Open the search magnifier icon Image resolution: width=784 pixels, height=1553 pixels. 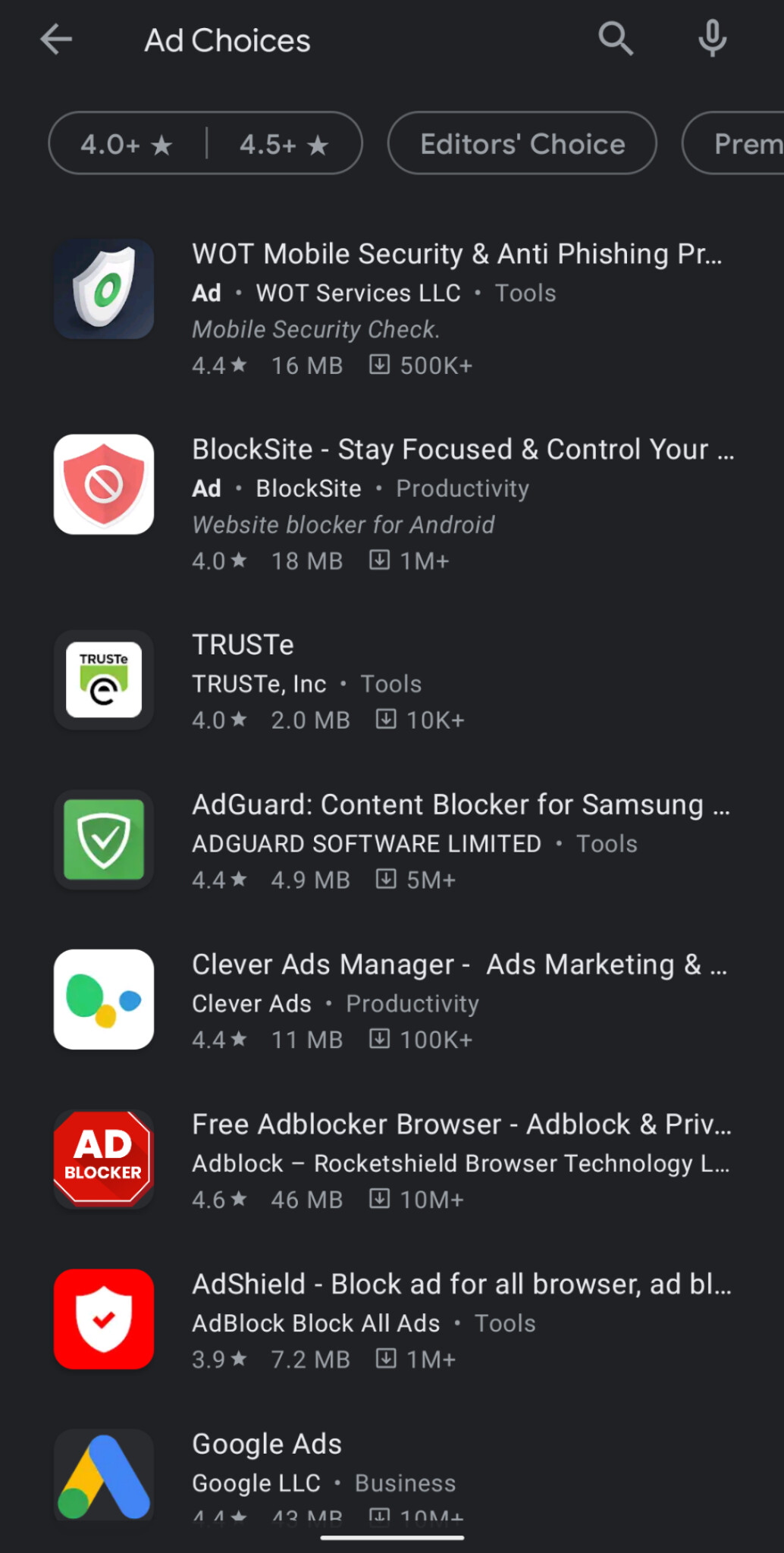tap(616, 39)
